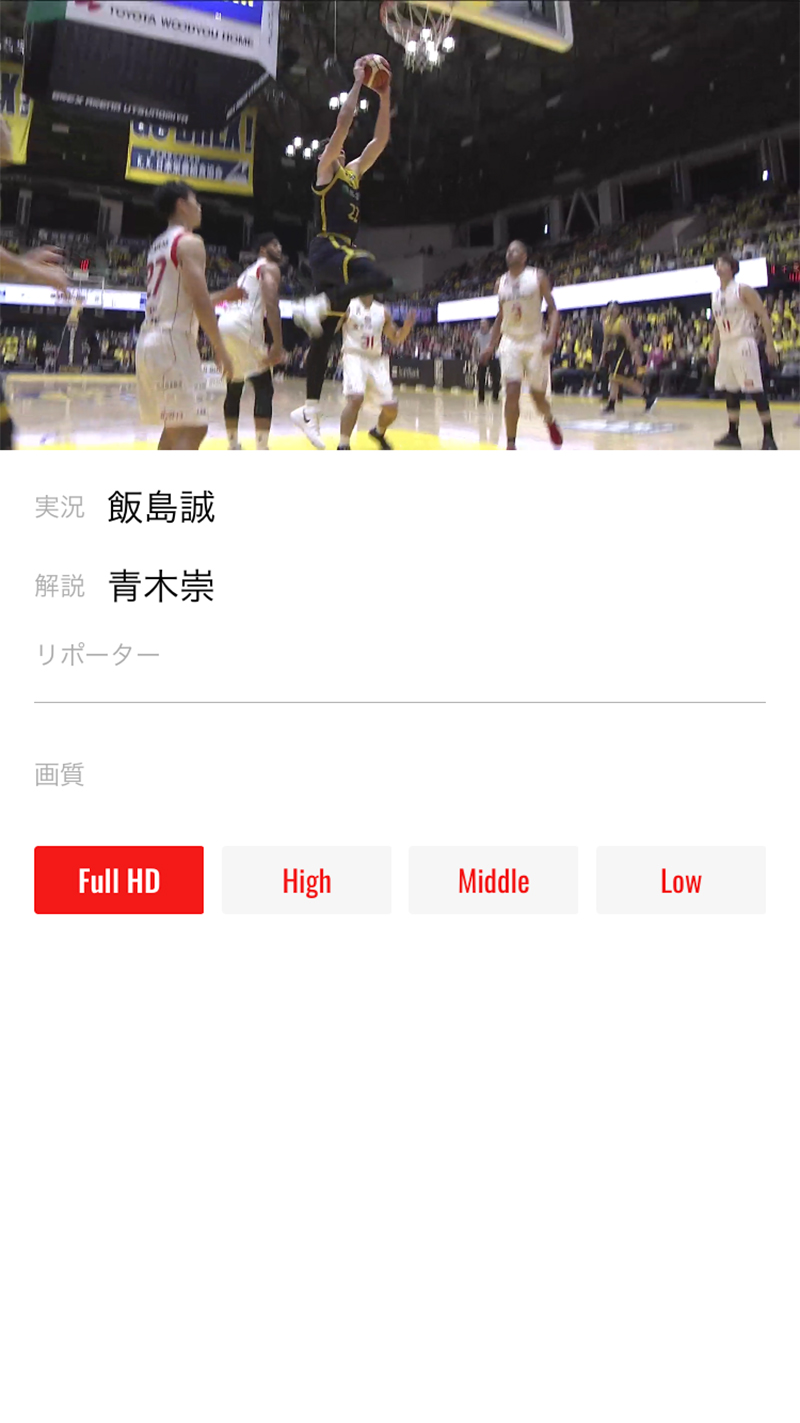Select Full HD video quality
The width and height of the screenshot is (800, 1423).
pyautogui.click(x=119, y=880)
